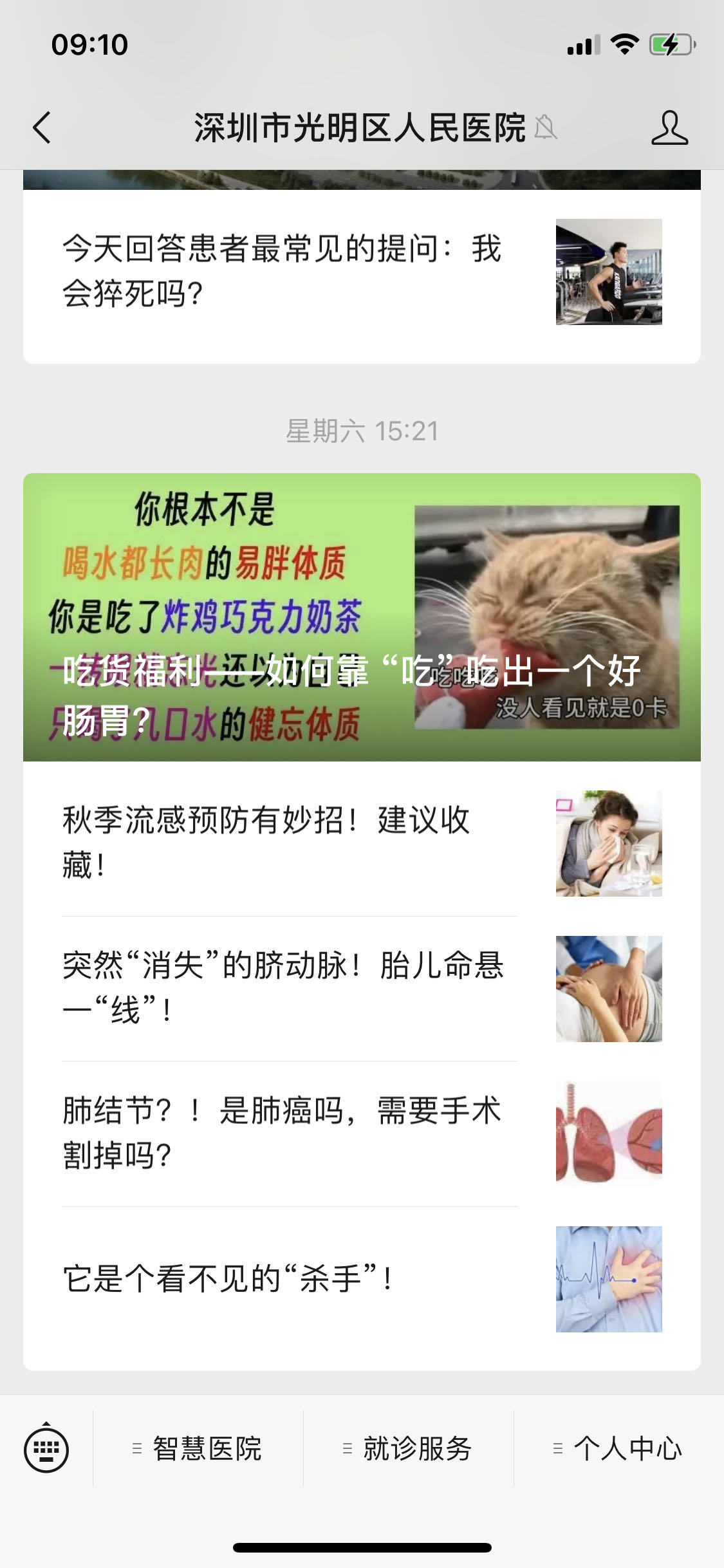Open the contact profile icon at top right

[671, 127]
